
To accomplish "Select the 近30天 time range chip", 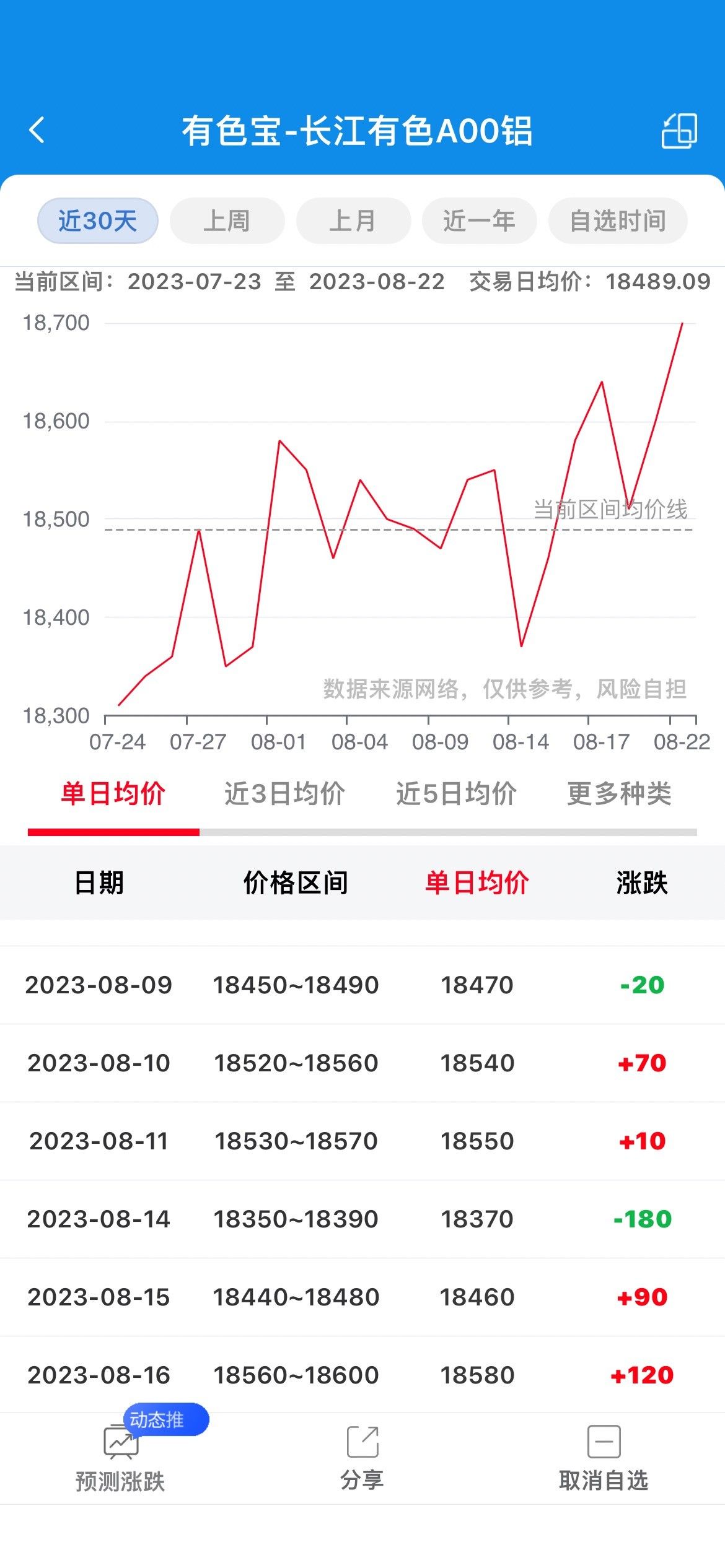I will 98,221.
